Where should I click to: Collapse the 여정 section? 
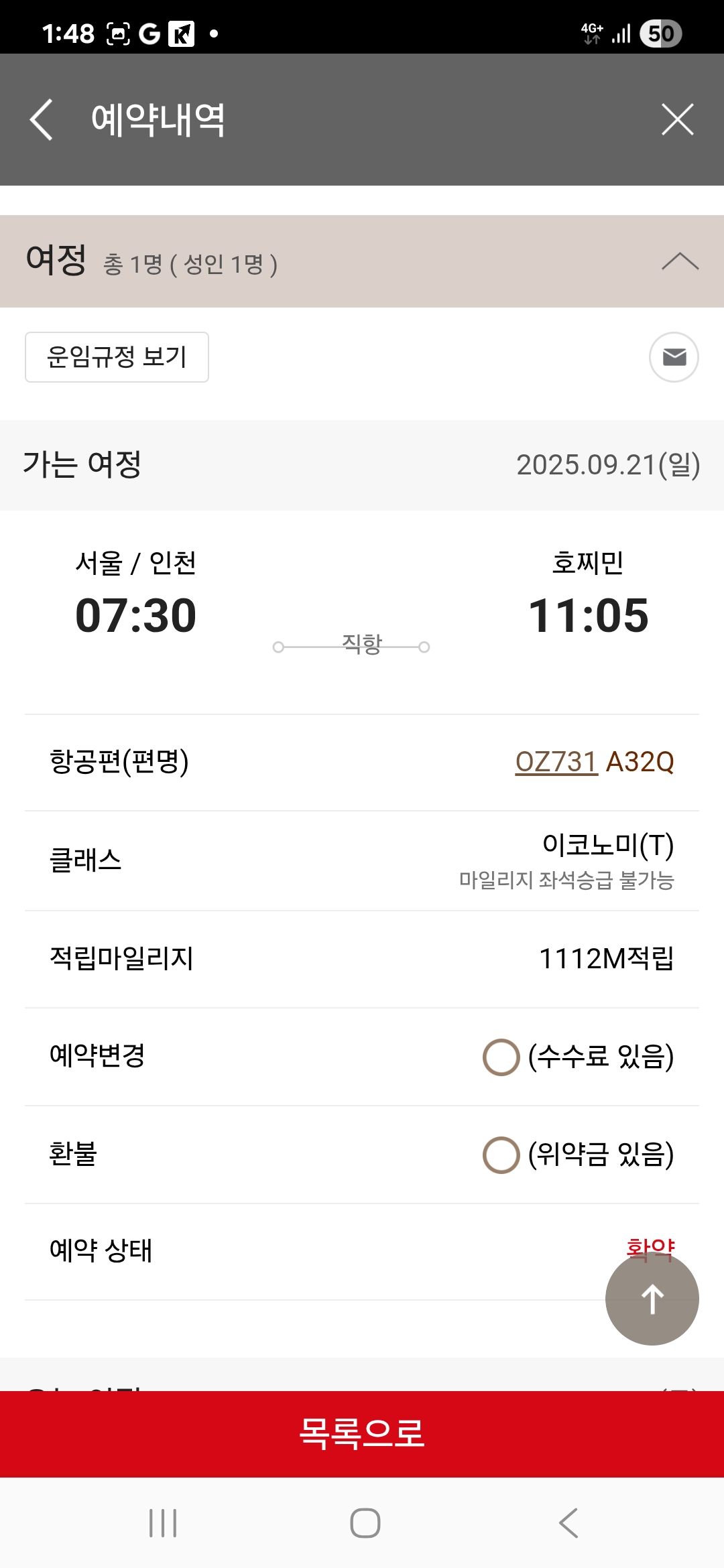click(680, 261)
